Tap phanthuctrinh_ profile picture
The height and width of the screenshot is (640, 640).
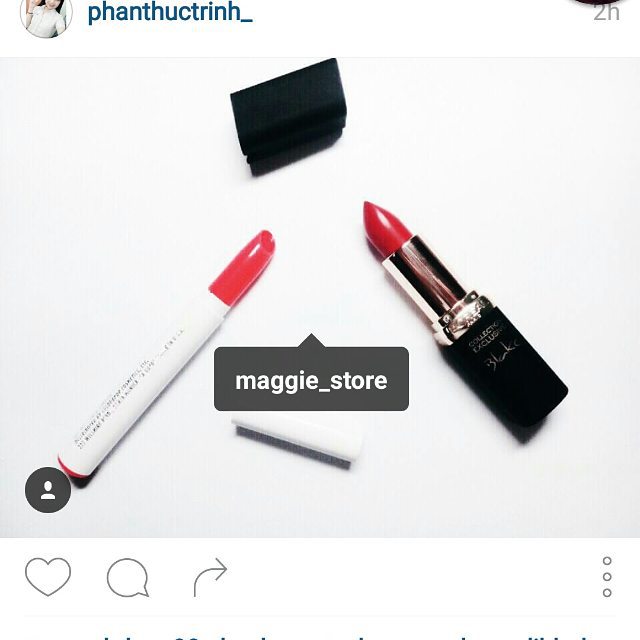tap(47, 14)
